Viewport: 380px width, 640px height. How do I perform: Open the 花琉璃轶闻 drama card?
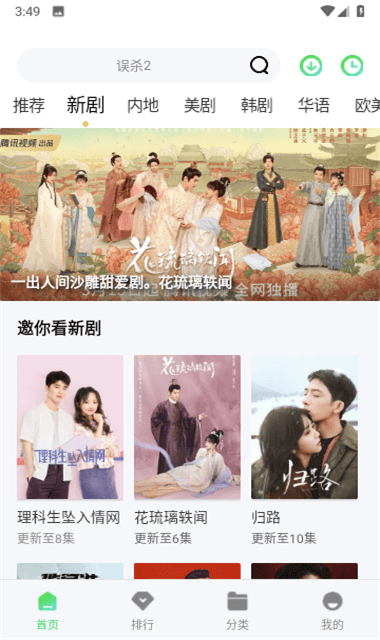187,450
